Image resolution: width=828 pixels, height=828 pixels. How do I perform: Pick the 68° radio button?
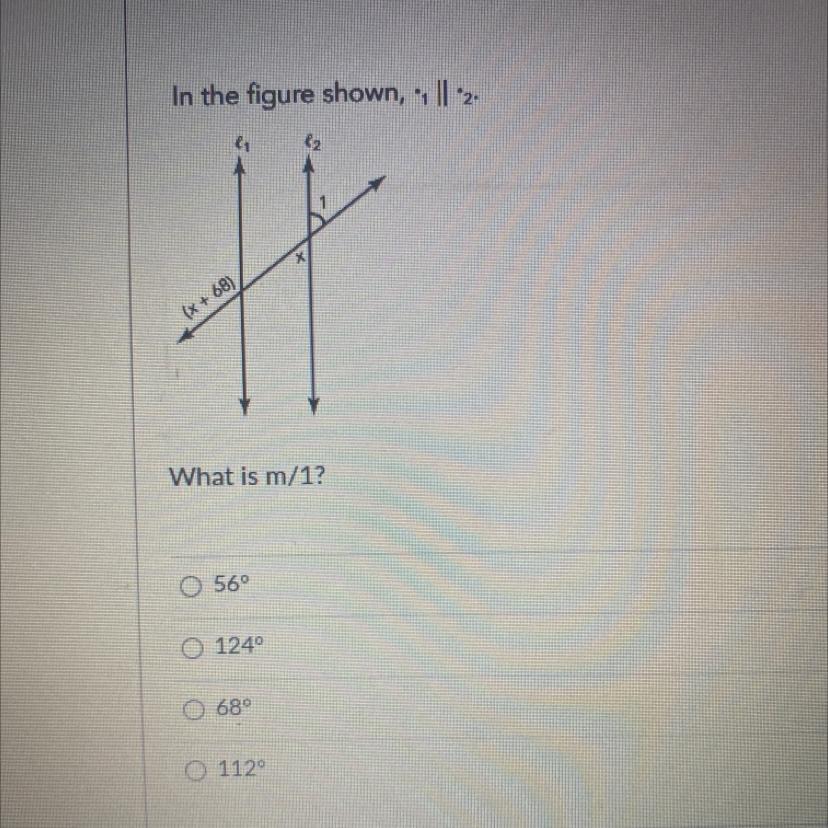[193, 710]
